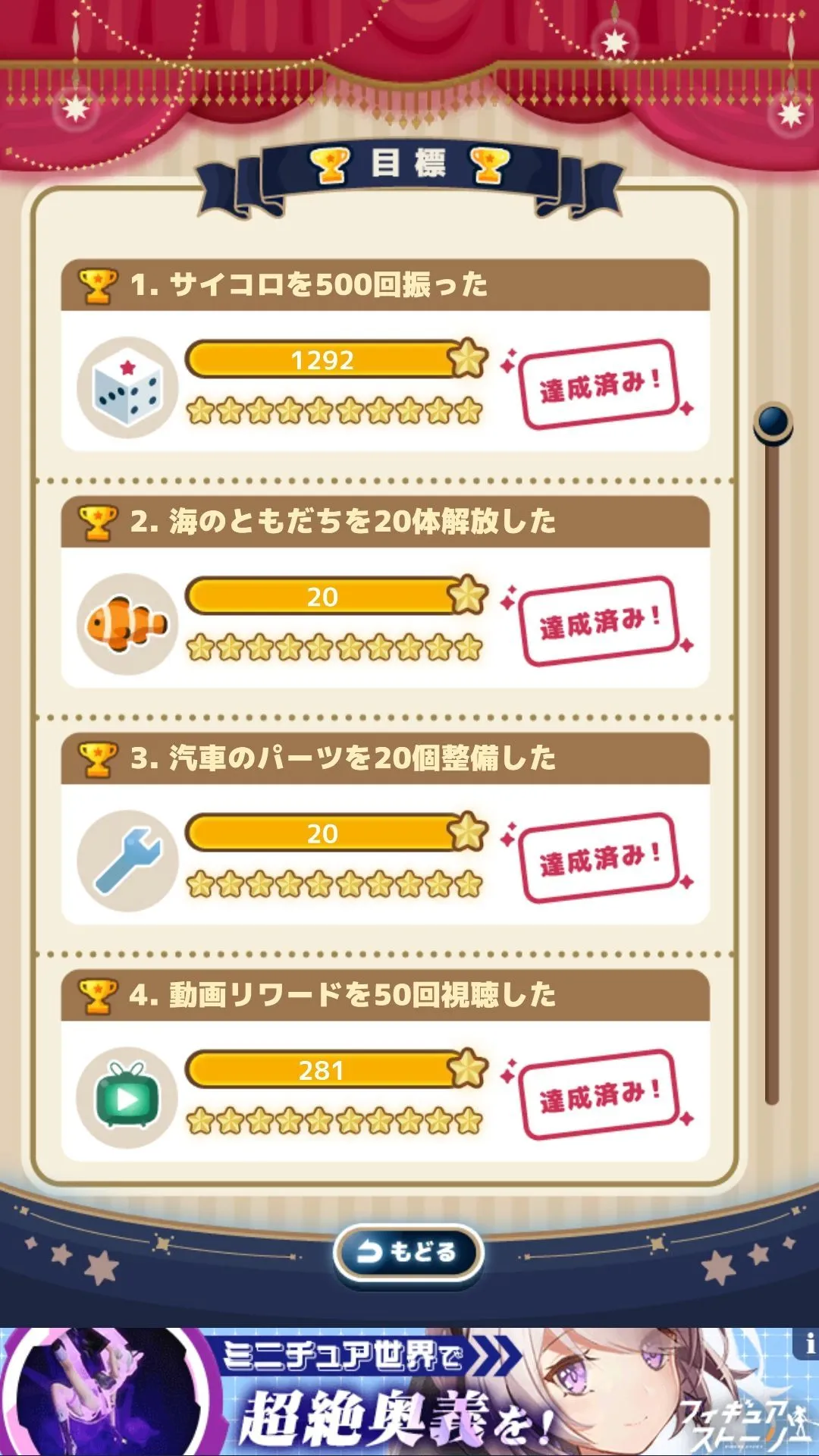The width and height of the screenshot is (819, 1456).
Task: Tap the 達成済み stamp for the video reward goal
Action: pos(598,1094)
